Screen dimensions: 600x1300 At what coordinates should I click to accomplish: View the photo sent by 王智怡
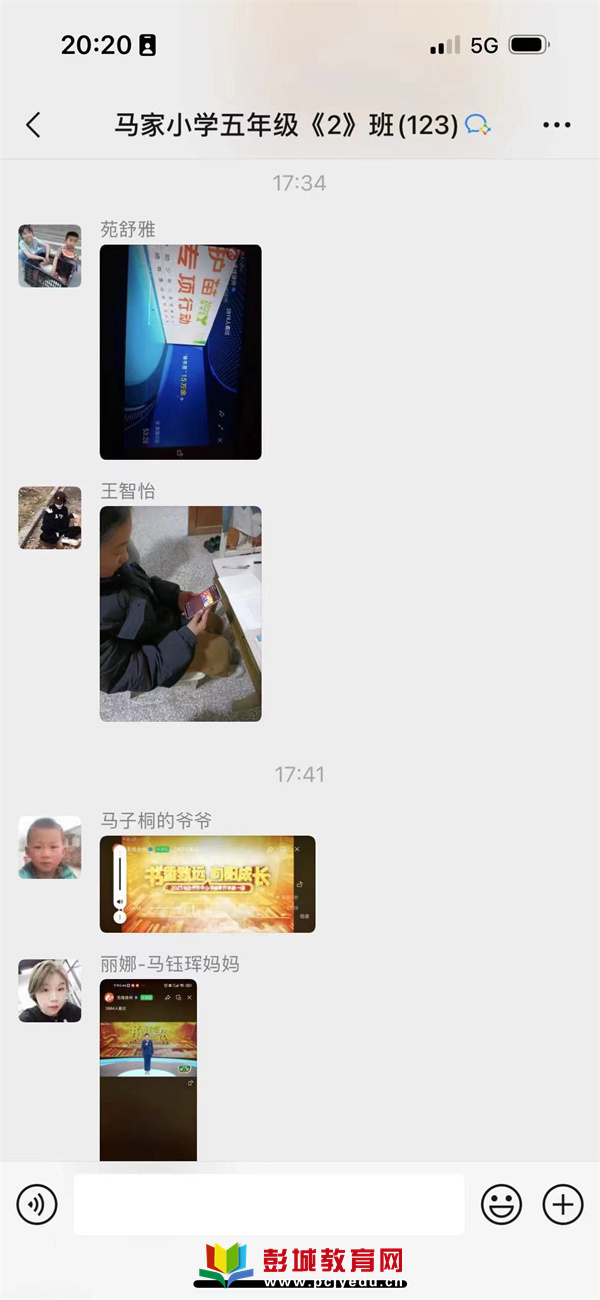pos(180,613)
